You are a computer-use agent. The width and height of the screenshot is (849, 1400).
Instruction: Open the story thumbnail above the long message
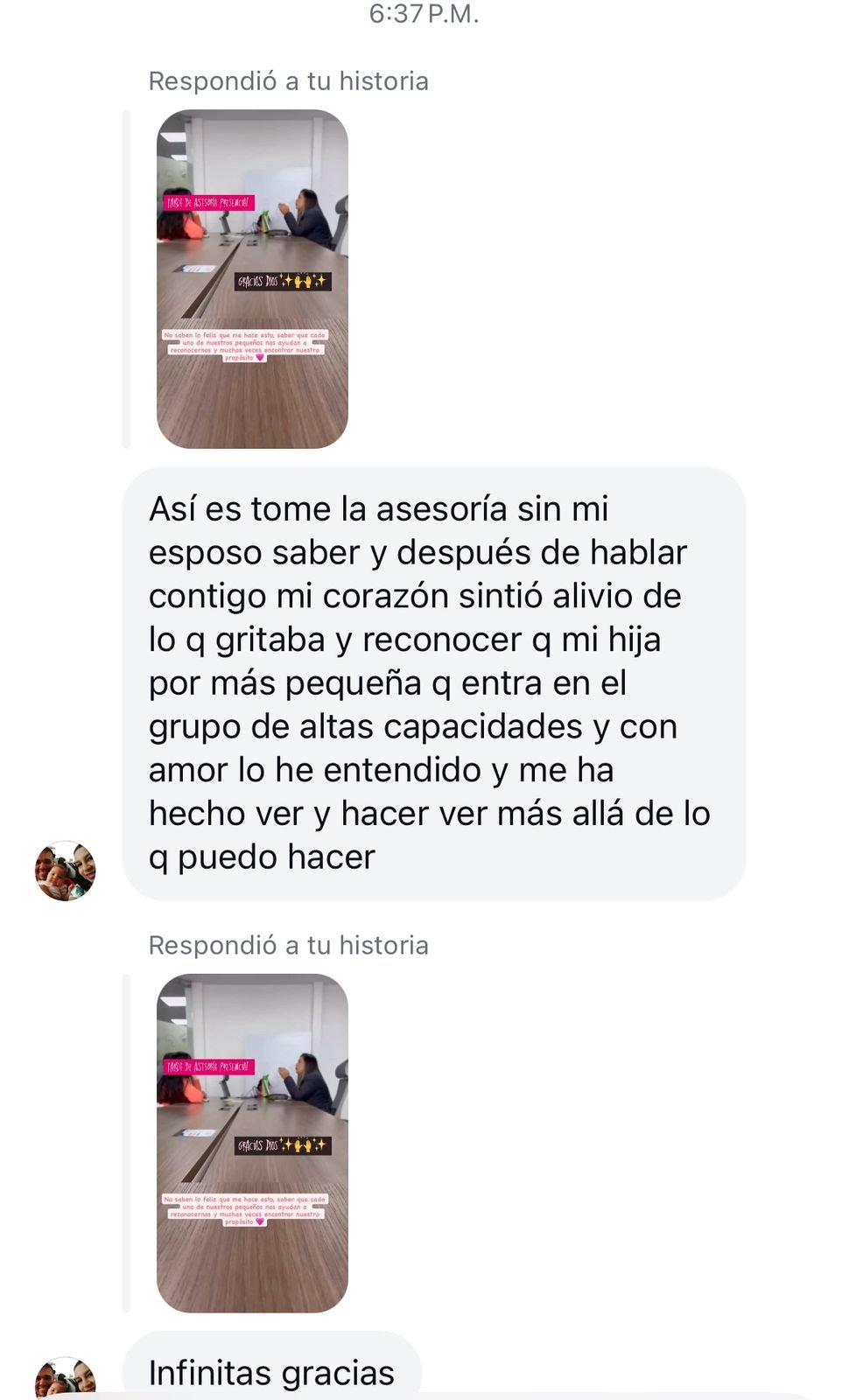tap(252, 278)
